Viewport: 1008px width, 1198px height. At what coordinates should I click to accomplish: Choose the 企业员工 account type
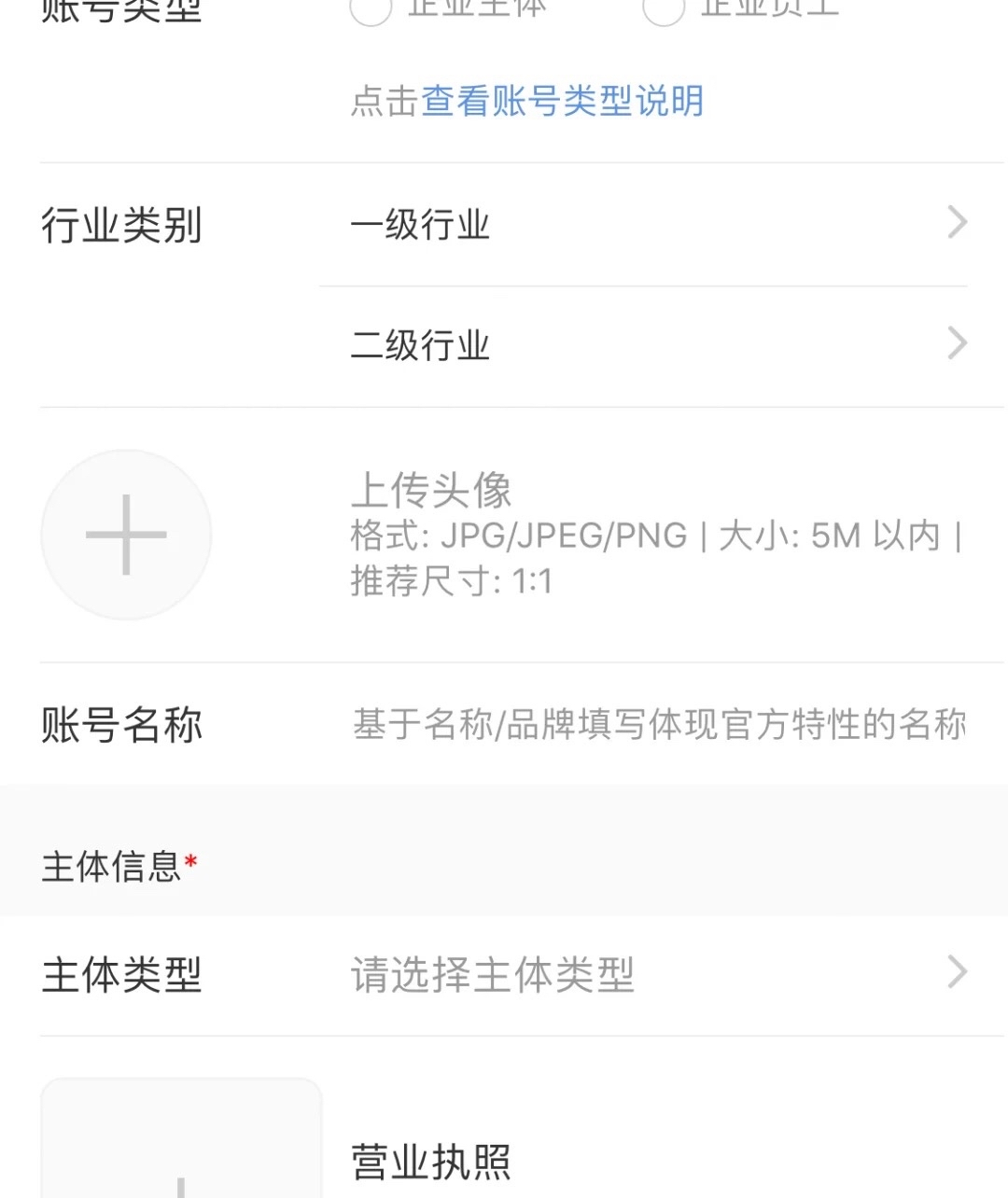pyautogui.click(x=664, y=9)
